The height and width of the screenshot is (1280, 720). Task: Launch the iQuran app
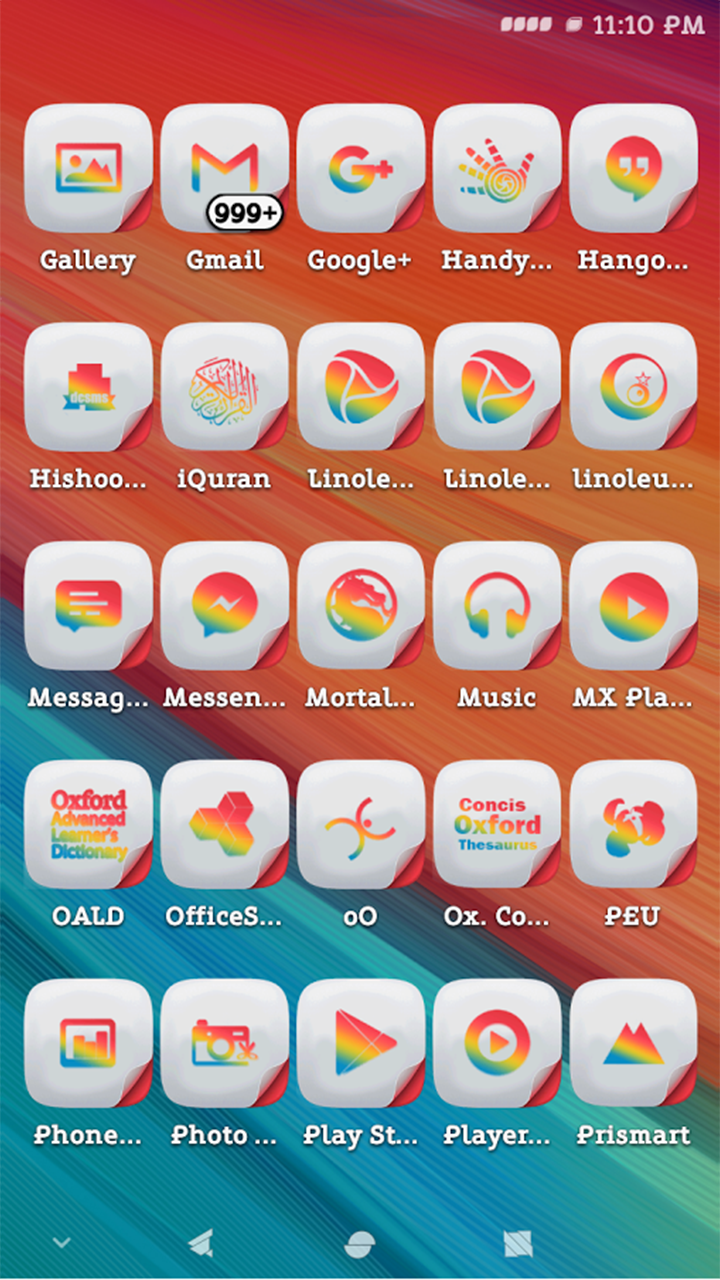coord(224,385)
